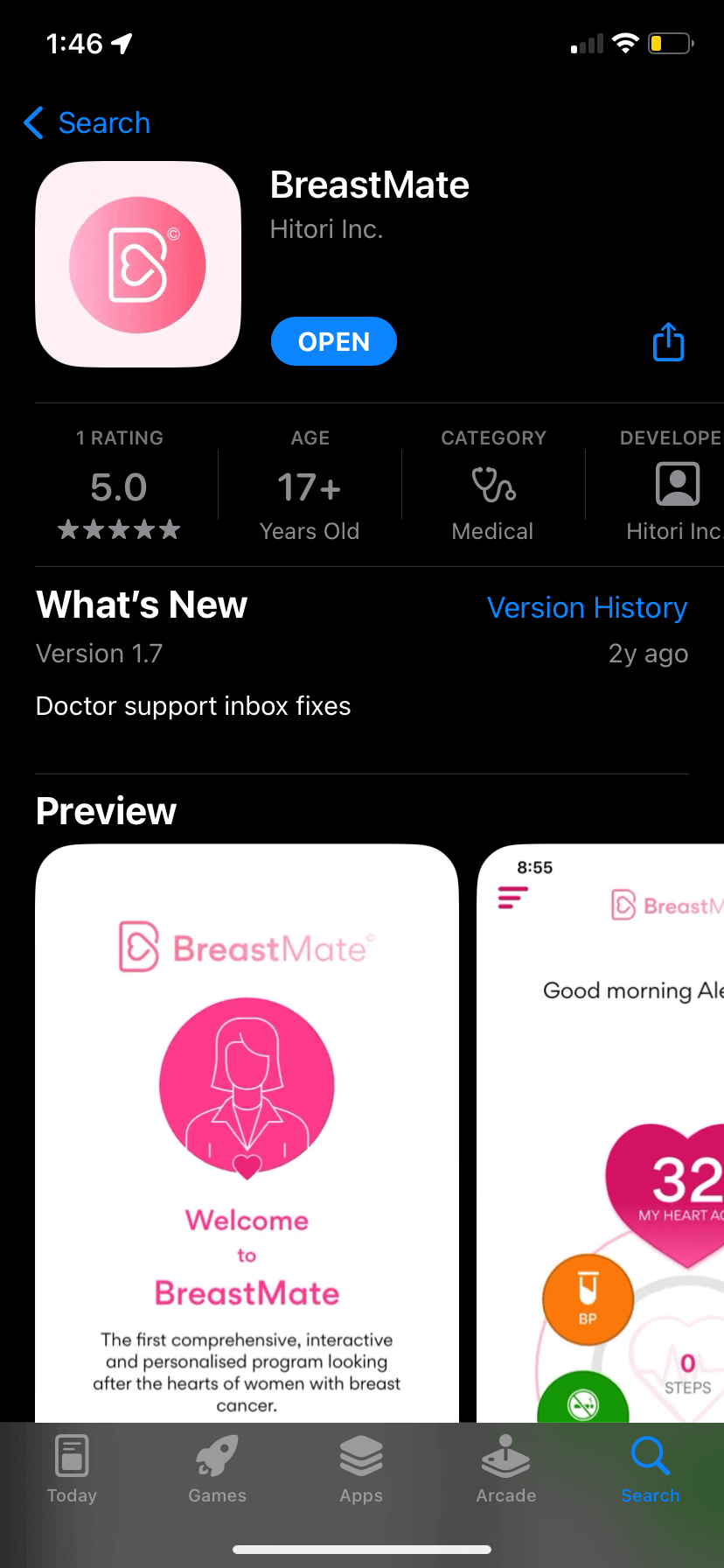Switch to the Today tab

(x=72, y=1470)
